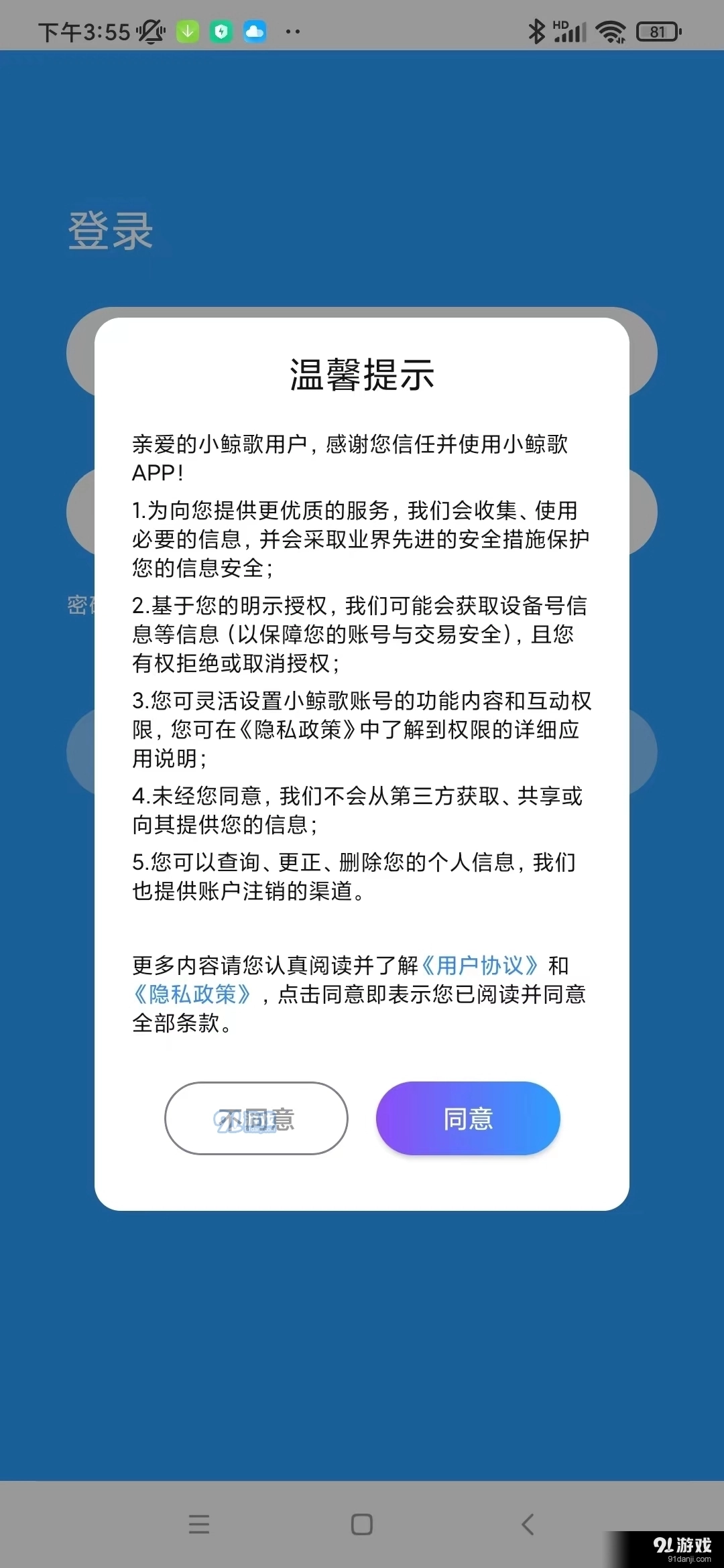Decline the terms with the 不同意 button
724x1568 pixels.
[256, 1118]
